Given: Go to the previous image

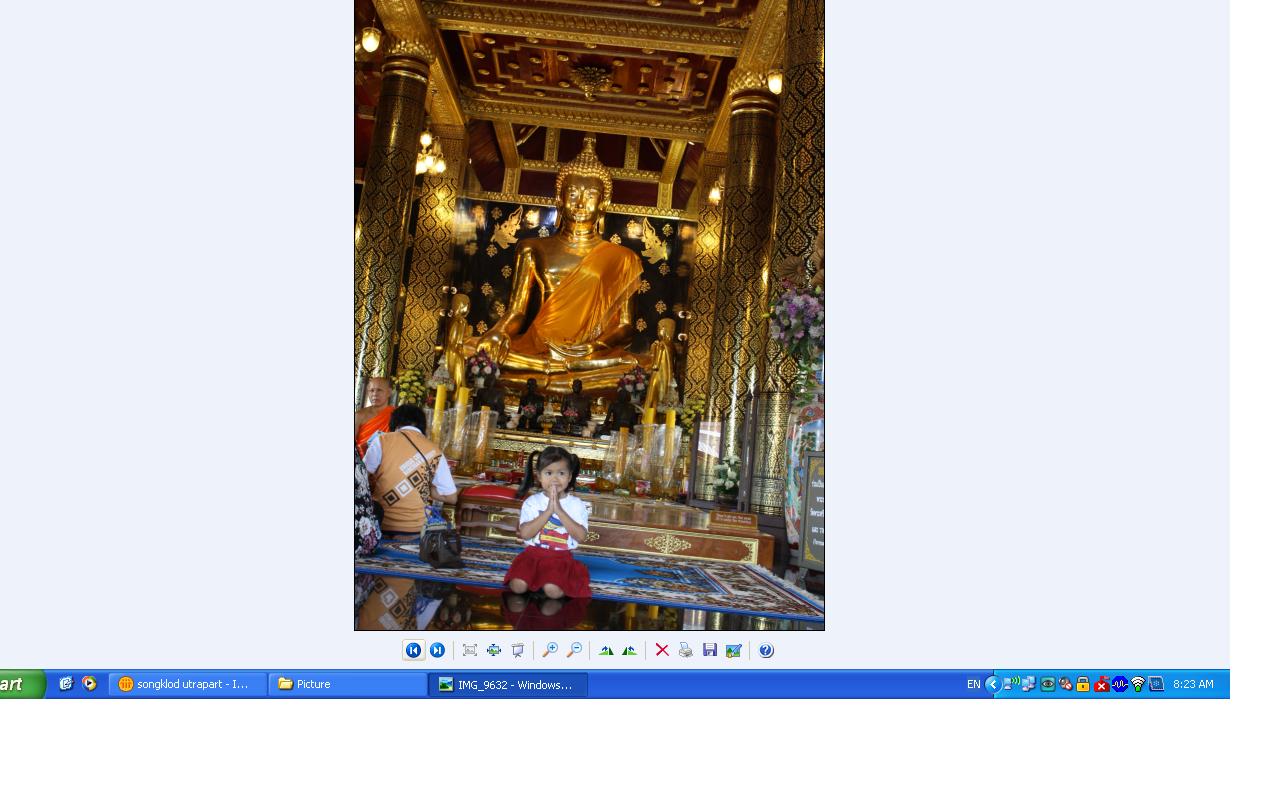Looking at the screenshot, I should 413,651.
